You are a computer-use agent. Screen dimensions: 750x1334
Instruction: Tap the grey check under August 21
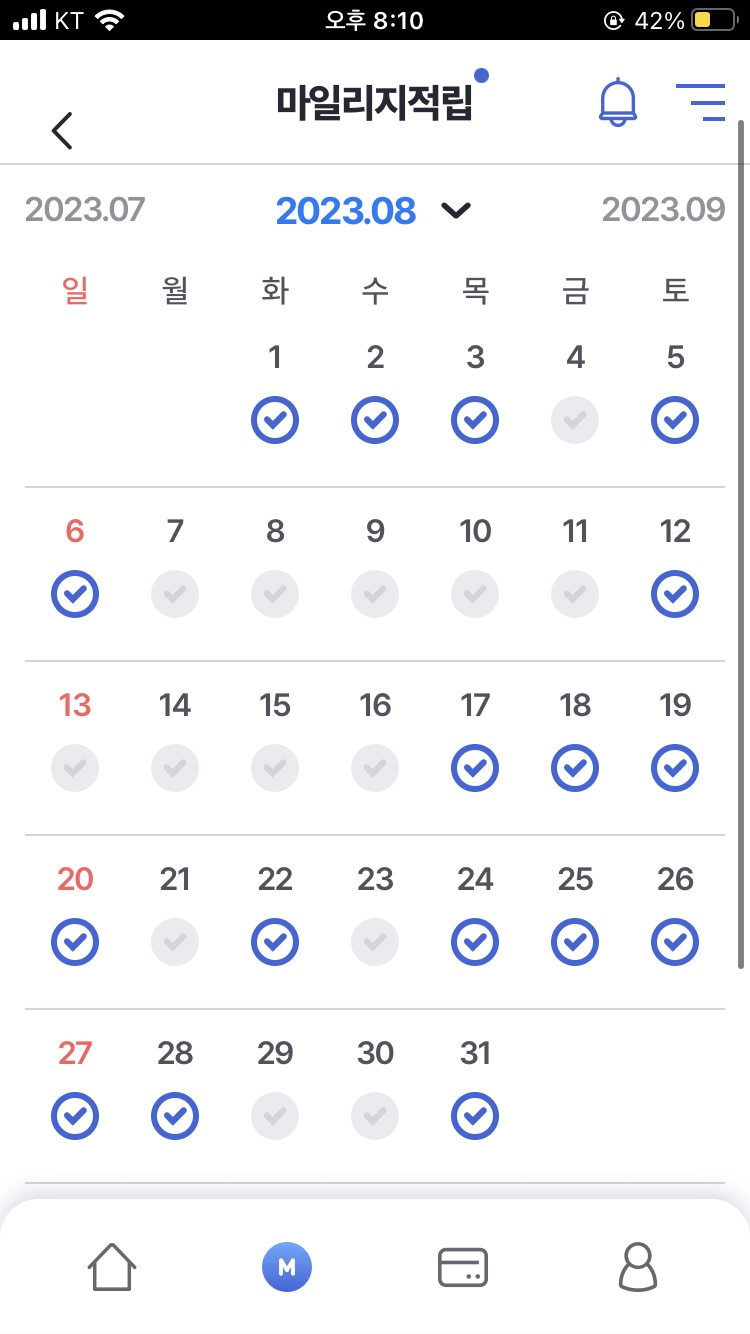(x=175, y=942)
